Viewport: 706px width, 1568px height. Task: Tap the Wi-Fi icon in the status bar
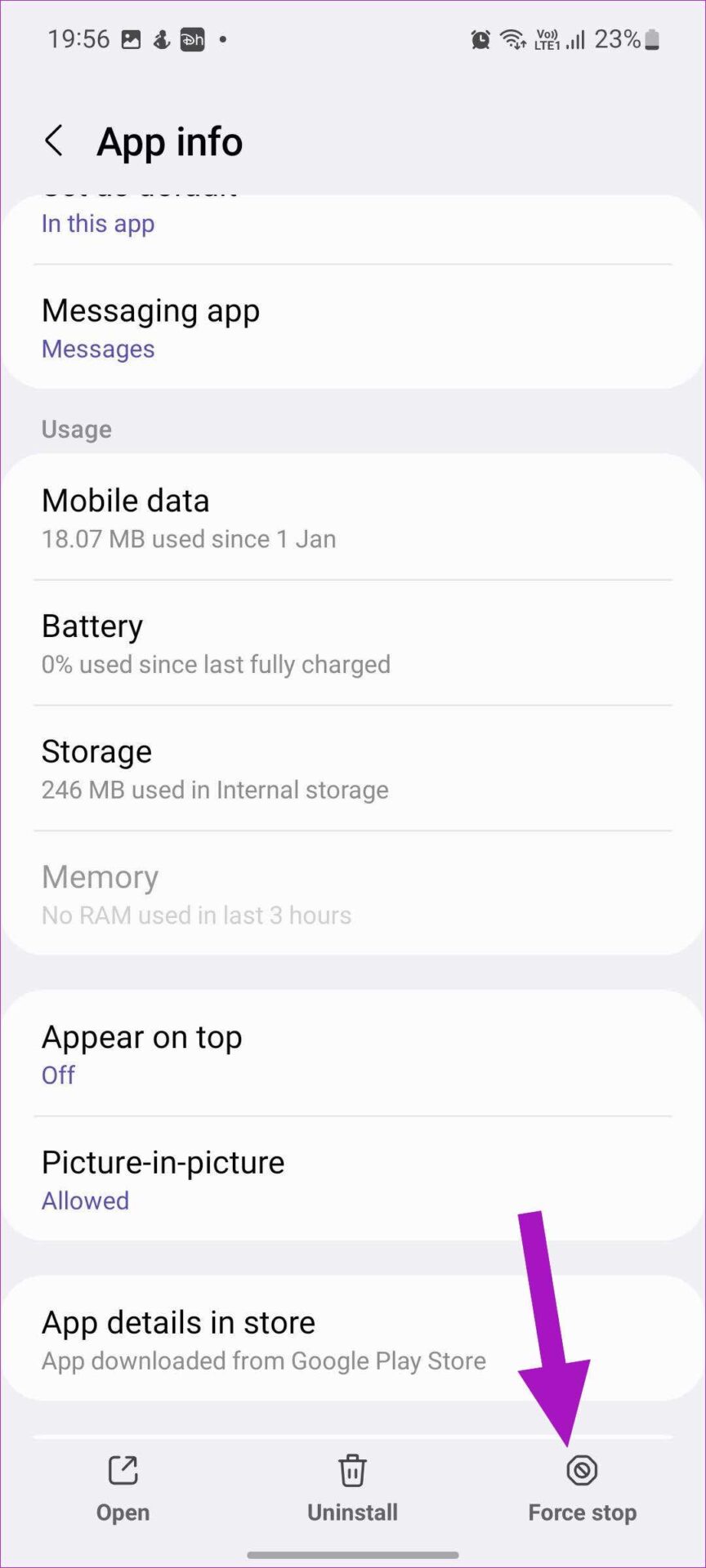513,38
